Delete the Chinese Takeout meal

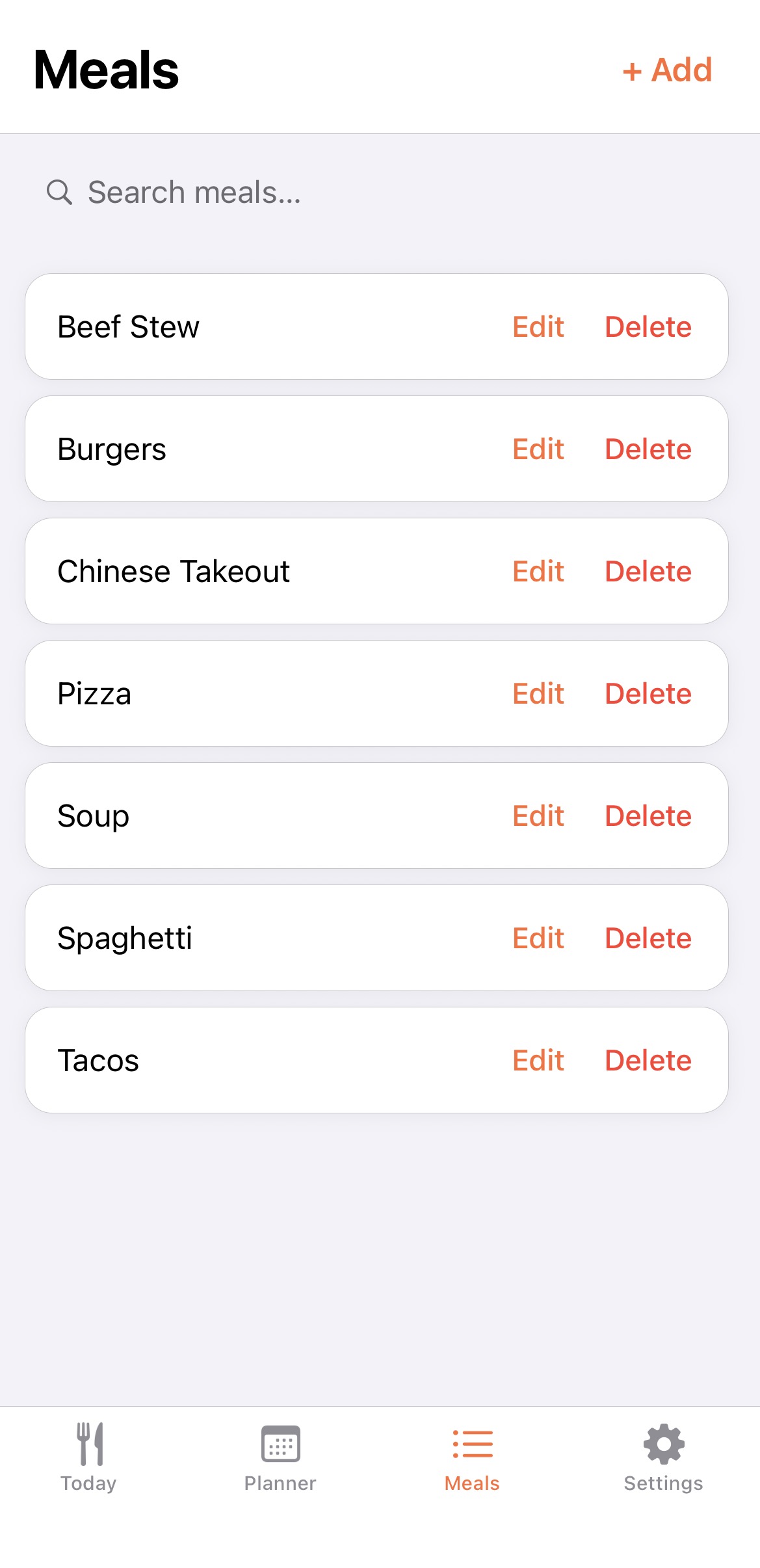pyautogui.click(x=648, y=571)
